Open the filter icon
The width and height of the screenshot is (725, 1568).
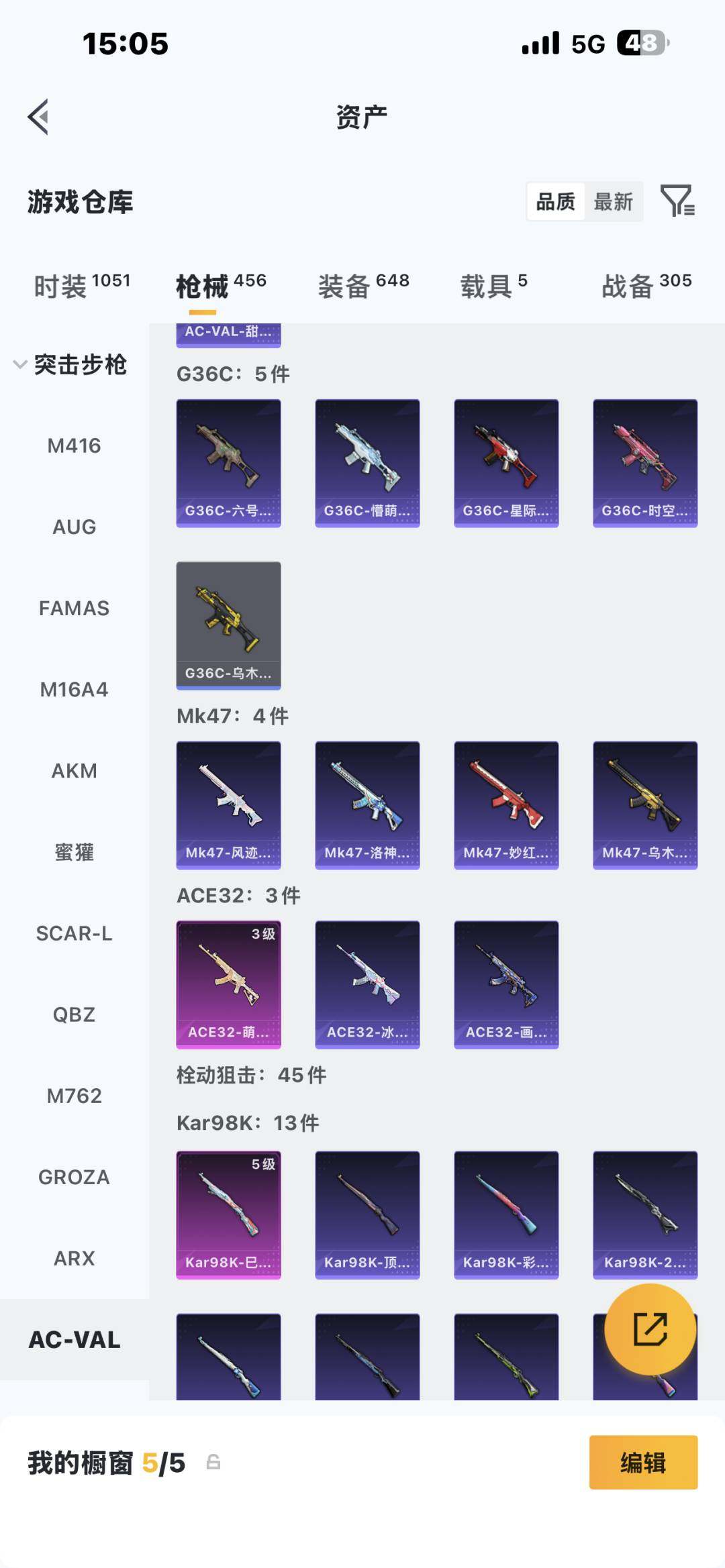[677, 201]
